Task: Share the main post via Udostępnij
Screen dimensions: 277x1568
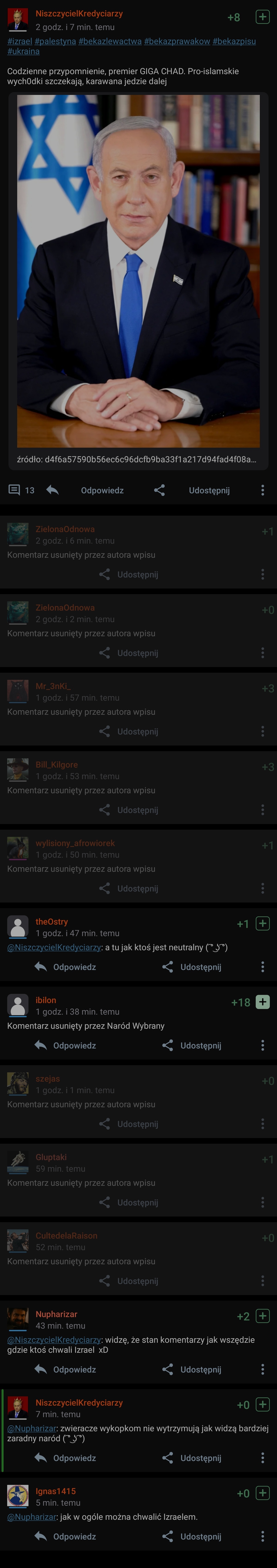Action: click(x=208, y=490)
